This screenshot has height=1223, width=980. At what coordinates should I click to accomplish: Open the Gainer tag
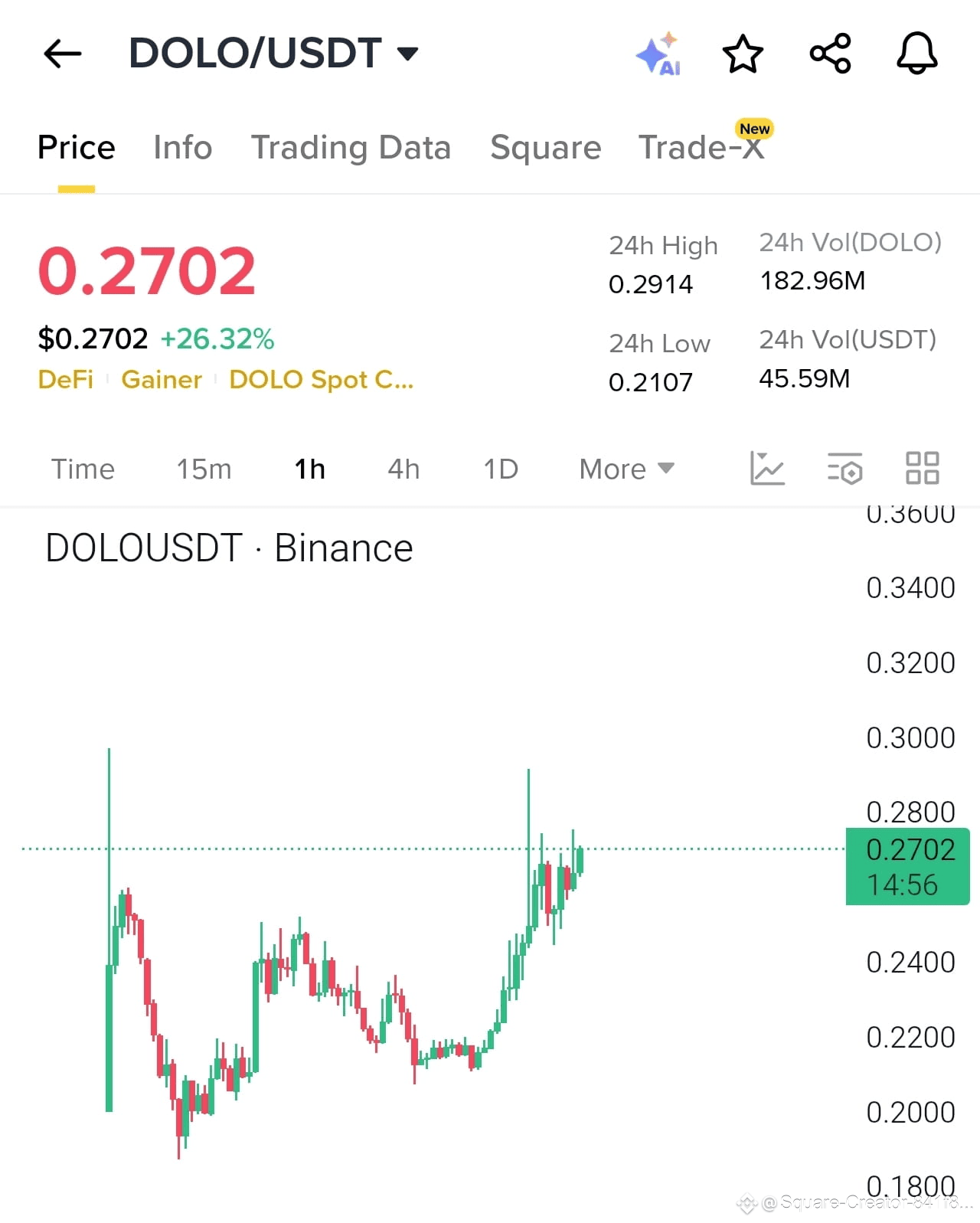tap(162, 380)
